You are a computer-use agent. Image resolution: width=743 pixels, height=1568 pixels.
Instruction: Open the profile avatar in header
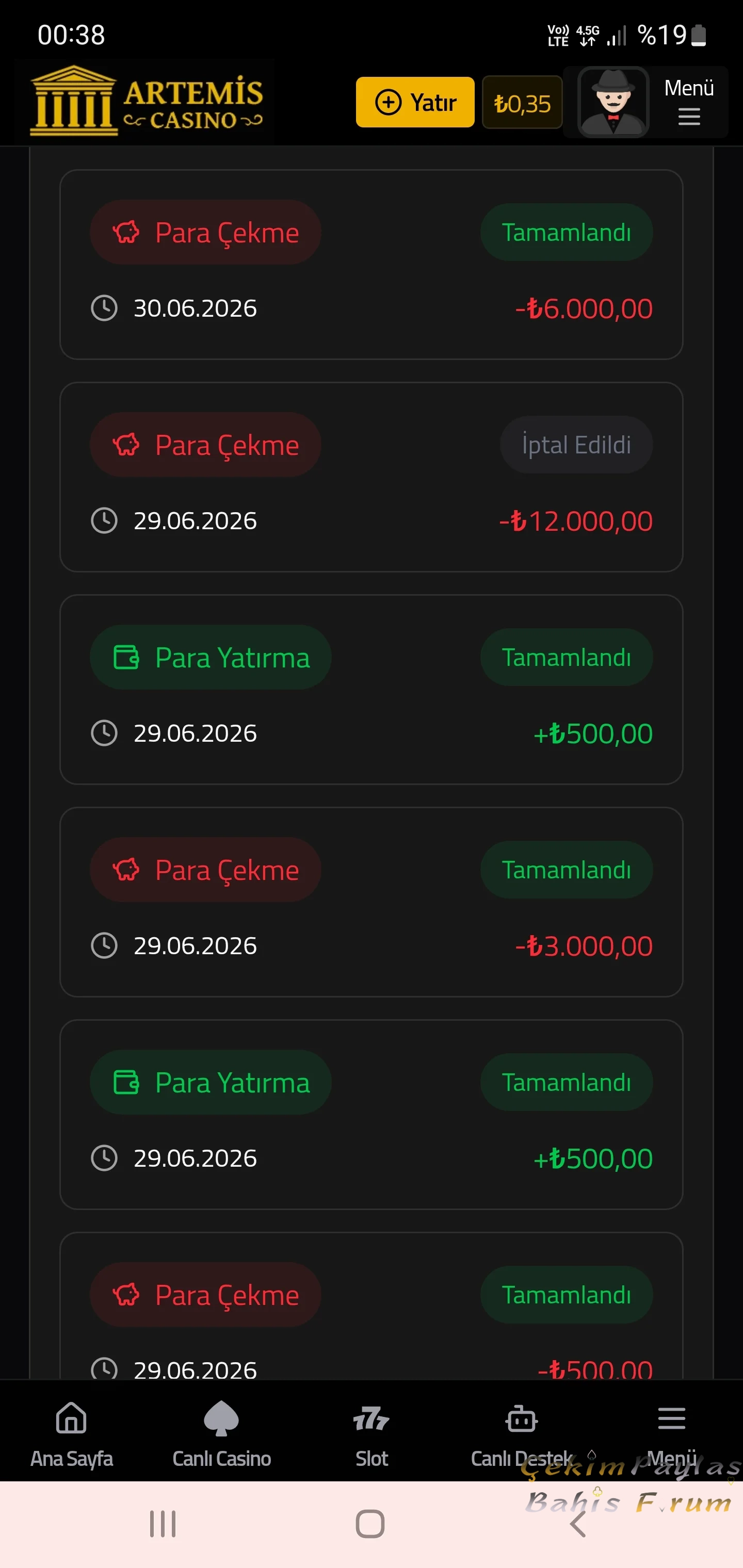click(612, 102)
